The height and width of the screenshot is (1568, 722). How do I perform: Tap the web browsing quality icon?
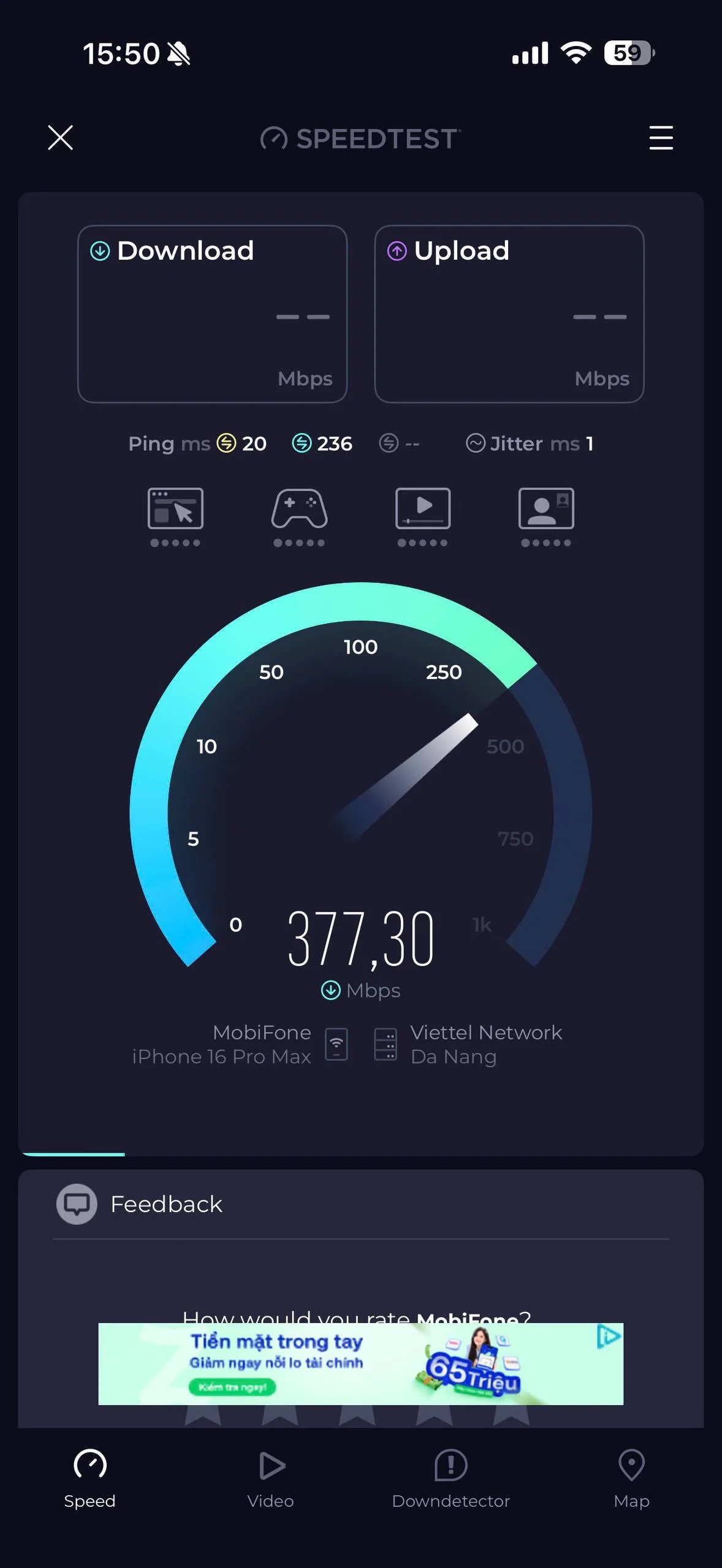175,510
